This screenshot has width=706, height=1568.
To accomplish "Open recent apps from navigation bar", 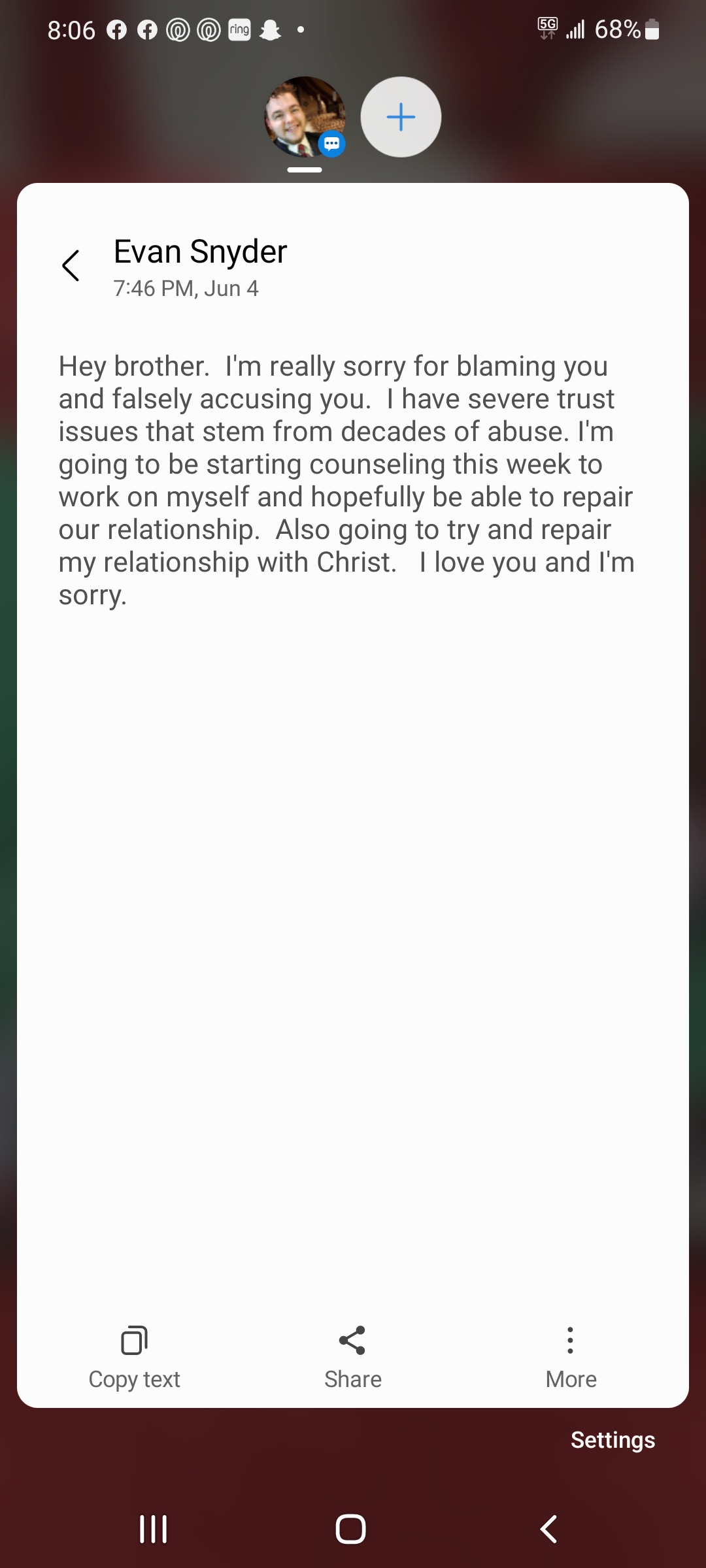I will click(154, 1529).
